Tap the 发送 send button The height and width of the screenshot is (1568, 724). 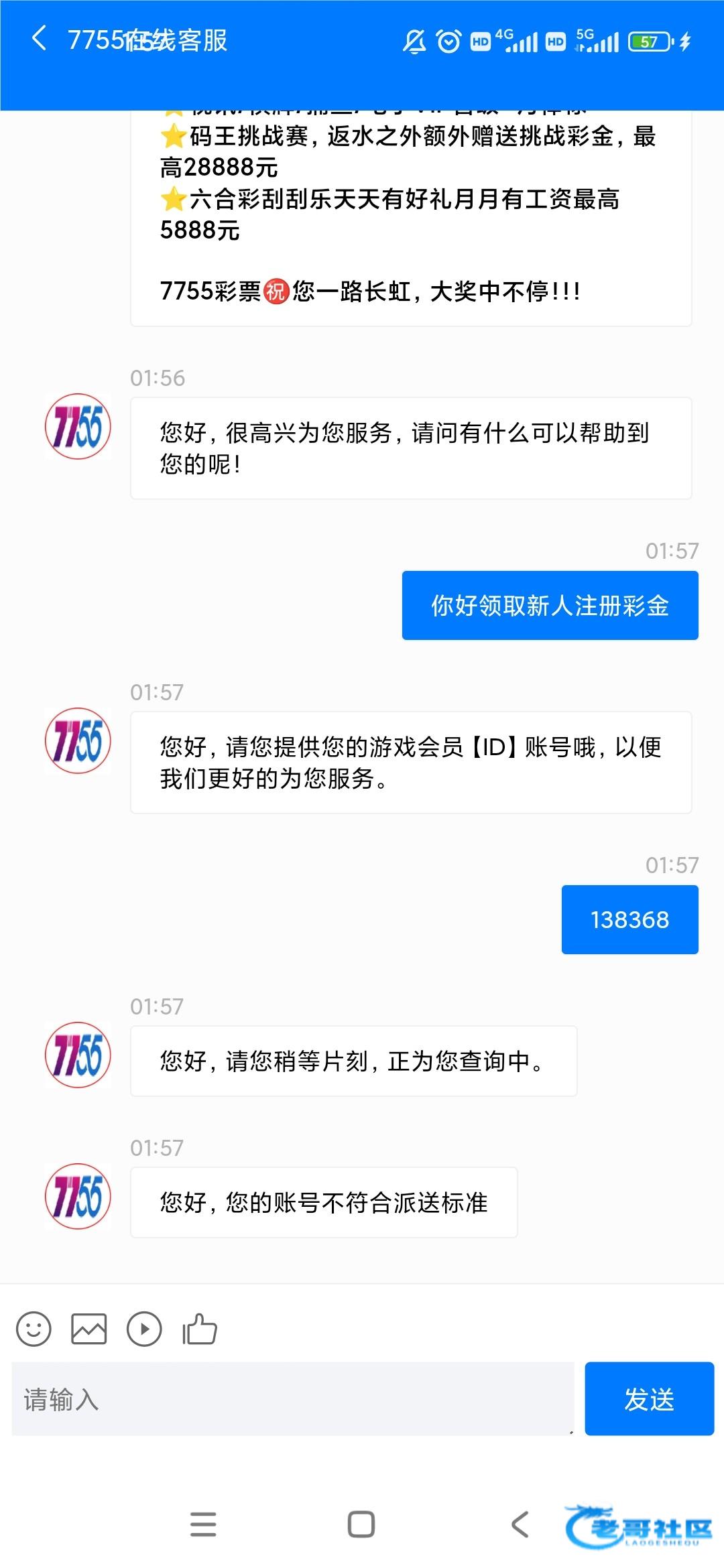[649, 1399]
